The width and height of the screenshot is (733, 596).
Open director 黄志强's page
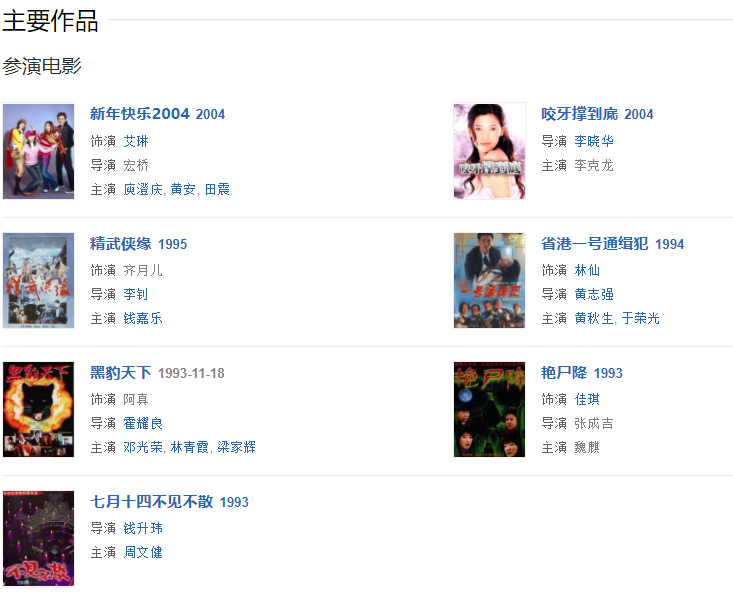tap(594, 294)
